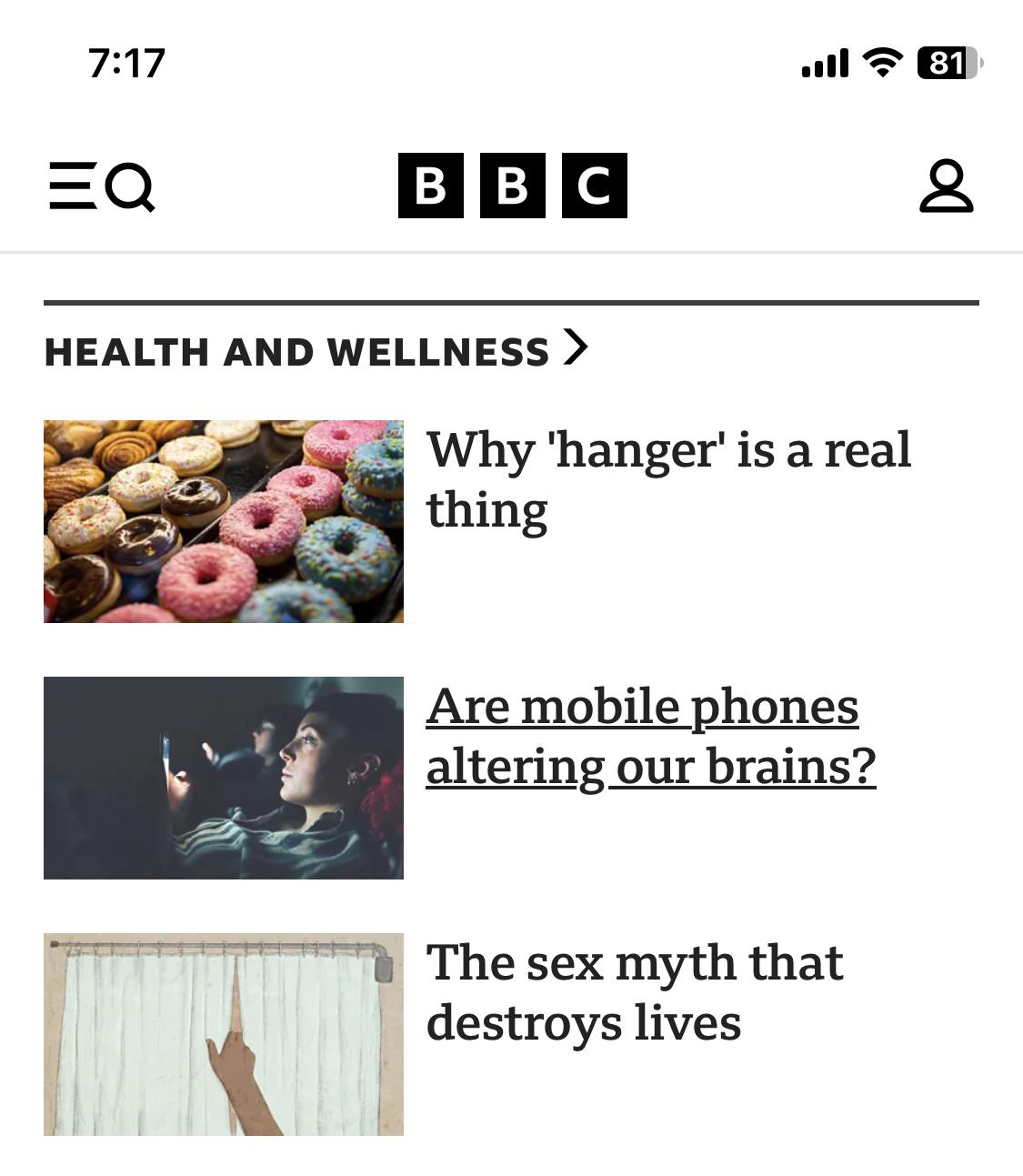Tap the BBC logo to go home
Viewport: 1023px width, 1176px height.
coord(512,186)
